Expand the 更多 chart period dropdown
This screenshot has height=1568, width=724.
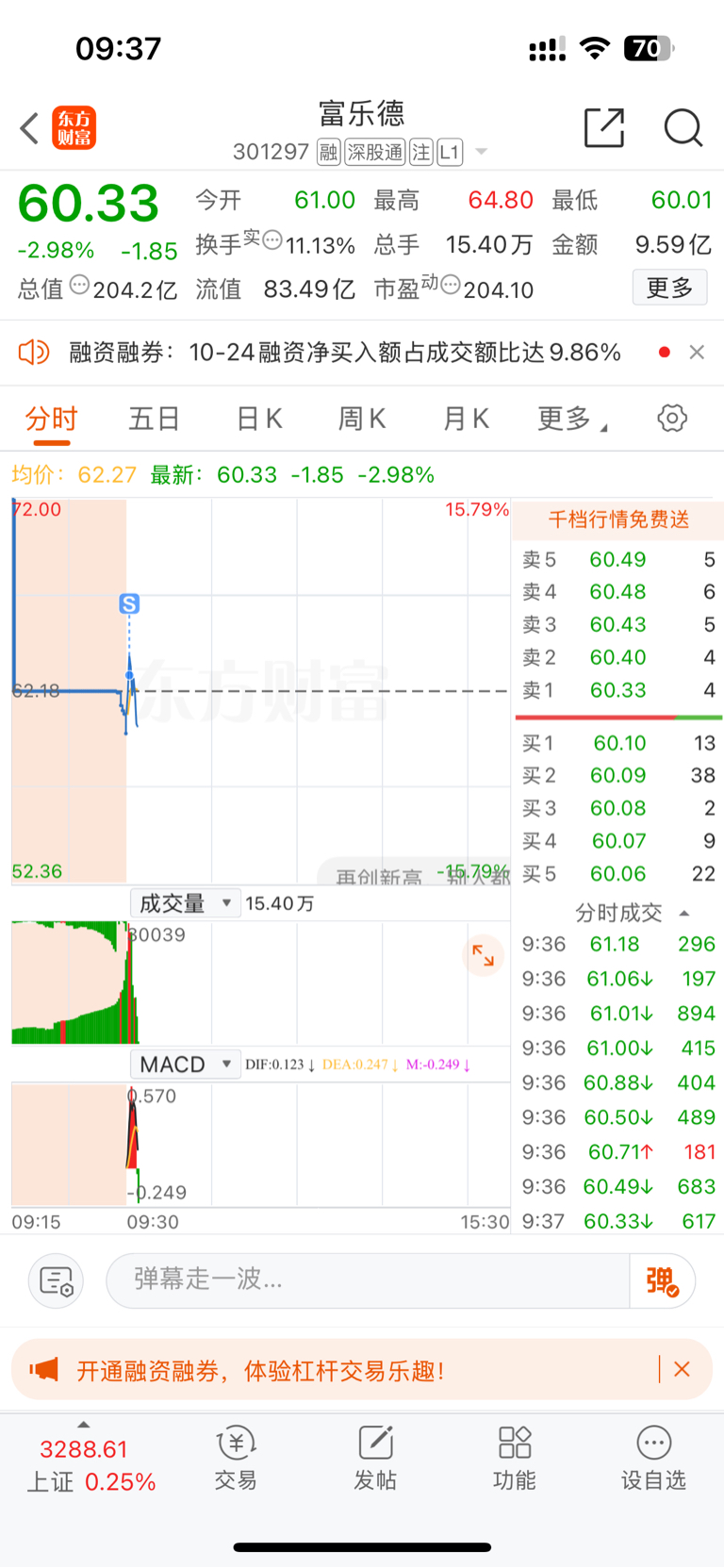(x=571, y=419)
